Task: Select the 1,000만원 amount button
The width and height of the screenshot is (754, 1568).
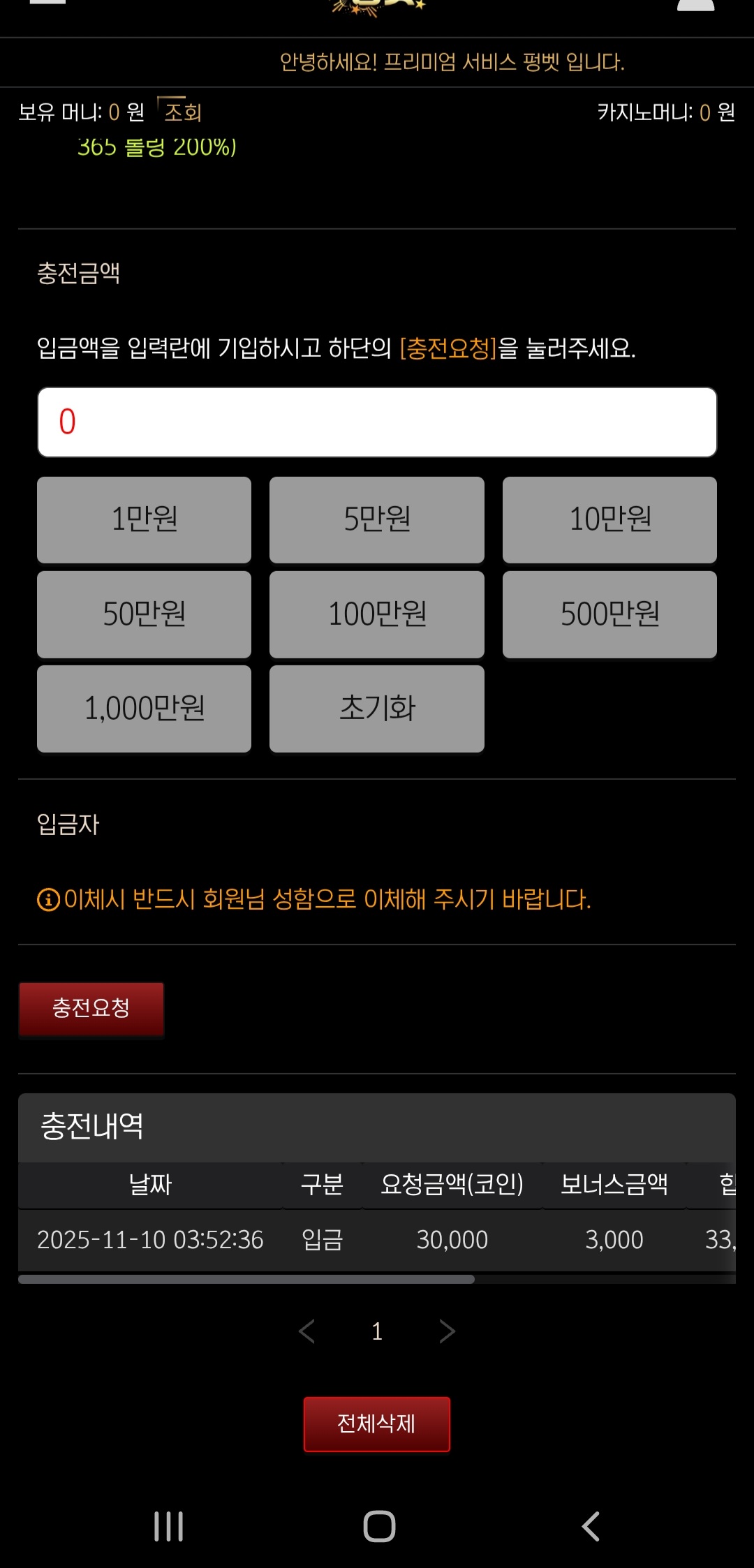Action: pos(145,709)
